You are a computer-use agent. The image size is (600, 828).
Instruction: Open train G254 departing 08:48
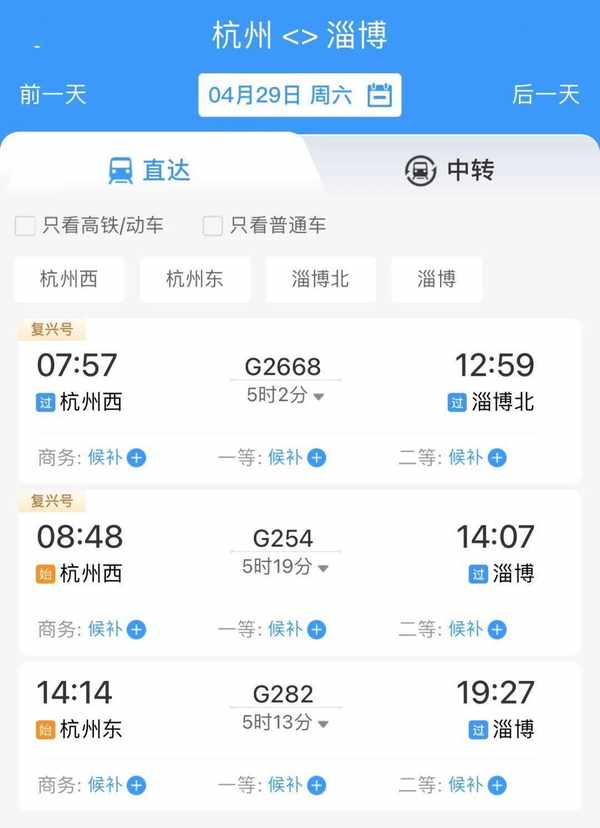coord(285,538)
